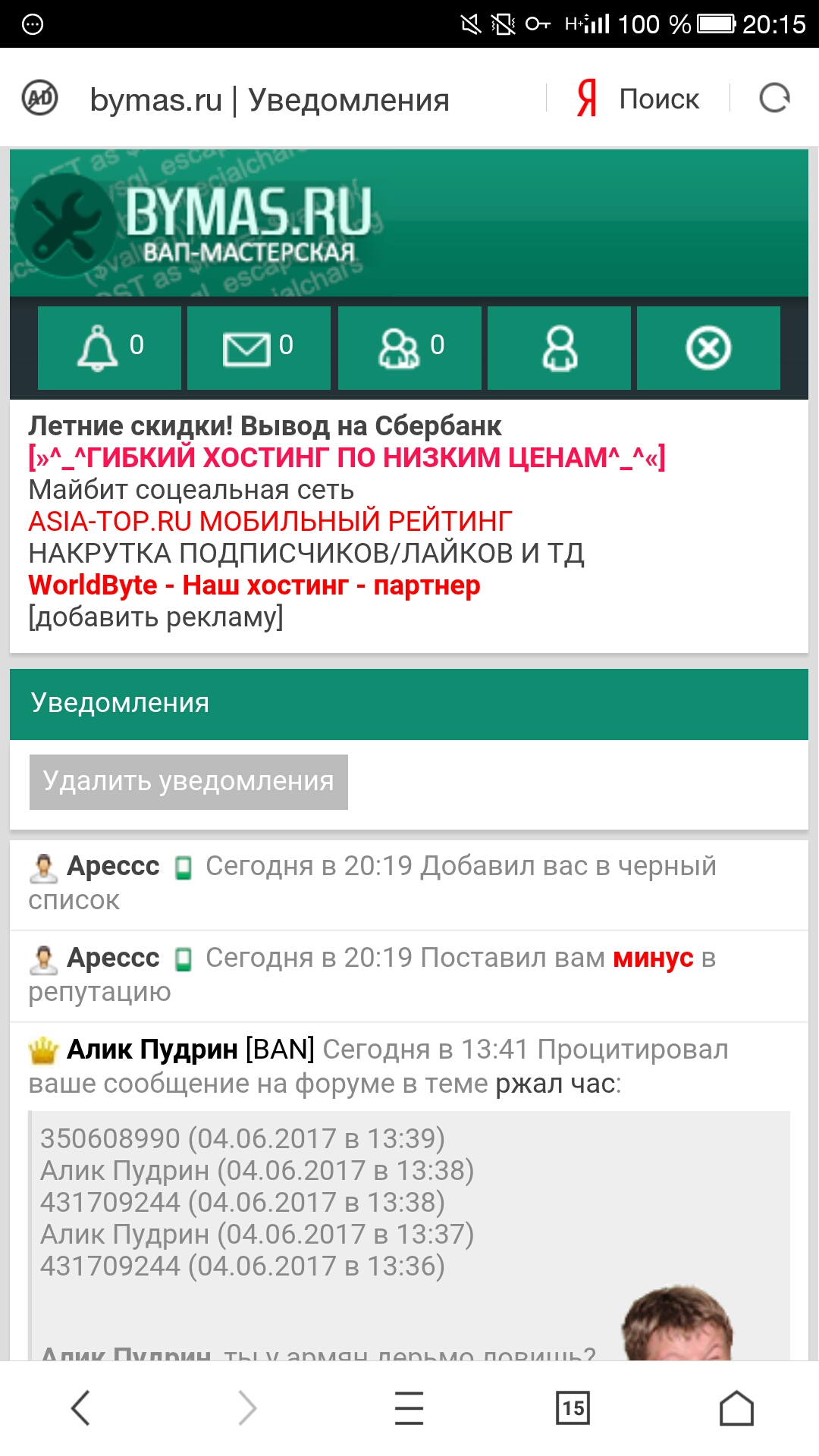Open the notifications bell
819x1456 pixels.
point(109,348)
